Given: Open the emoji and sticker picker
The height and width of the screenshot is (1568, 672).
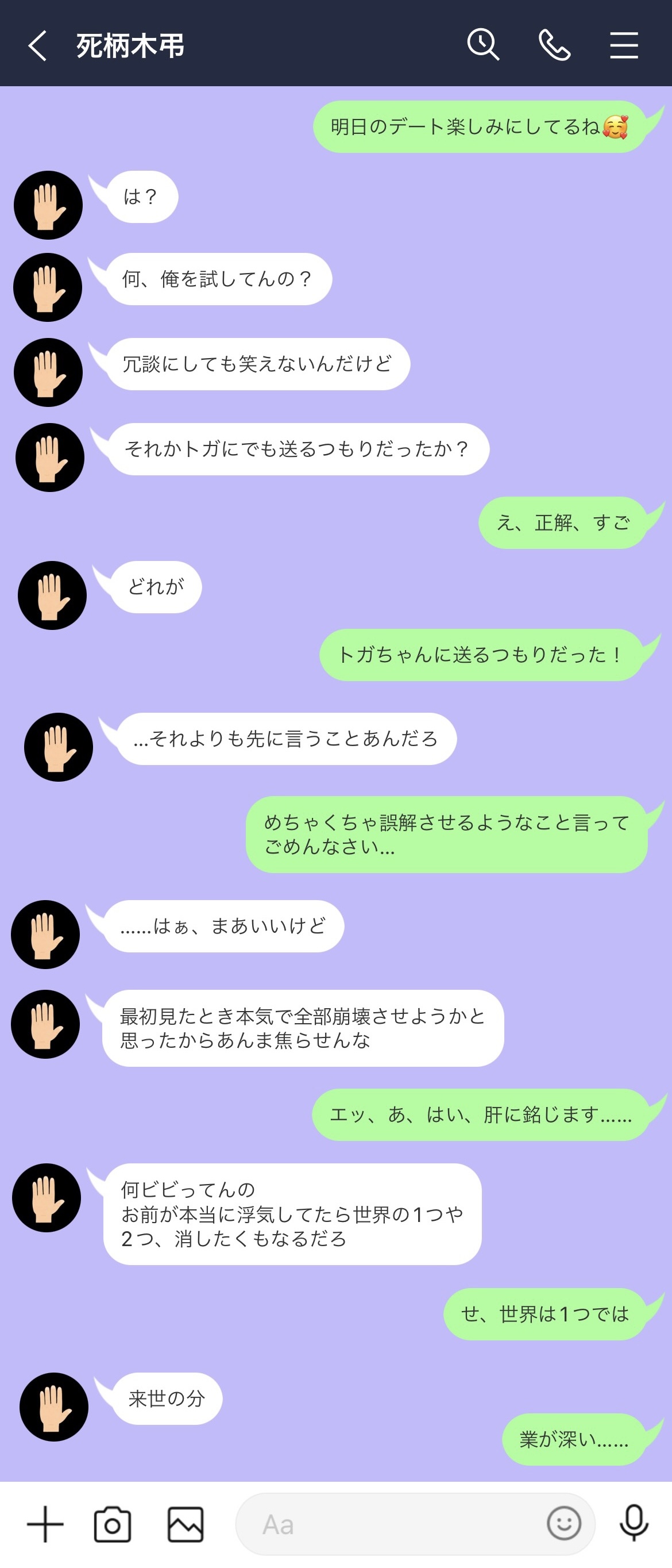Looking at the screenshot, I should (x=564, y=1524).
